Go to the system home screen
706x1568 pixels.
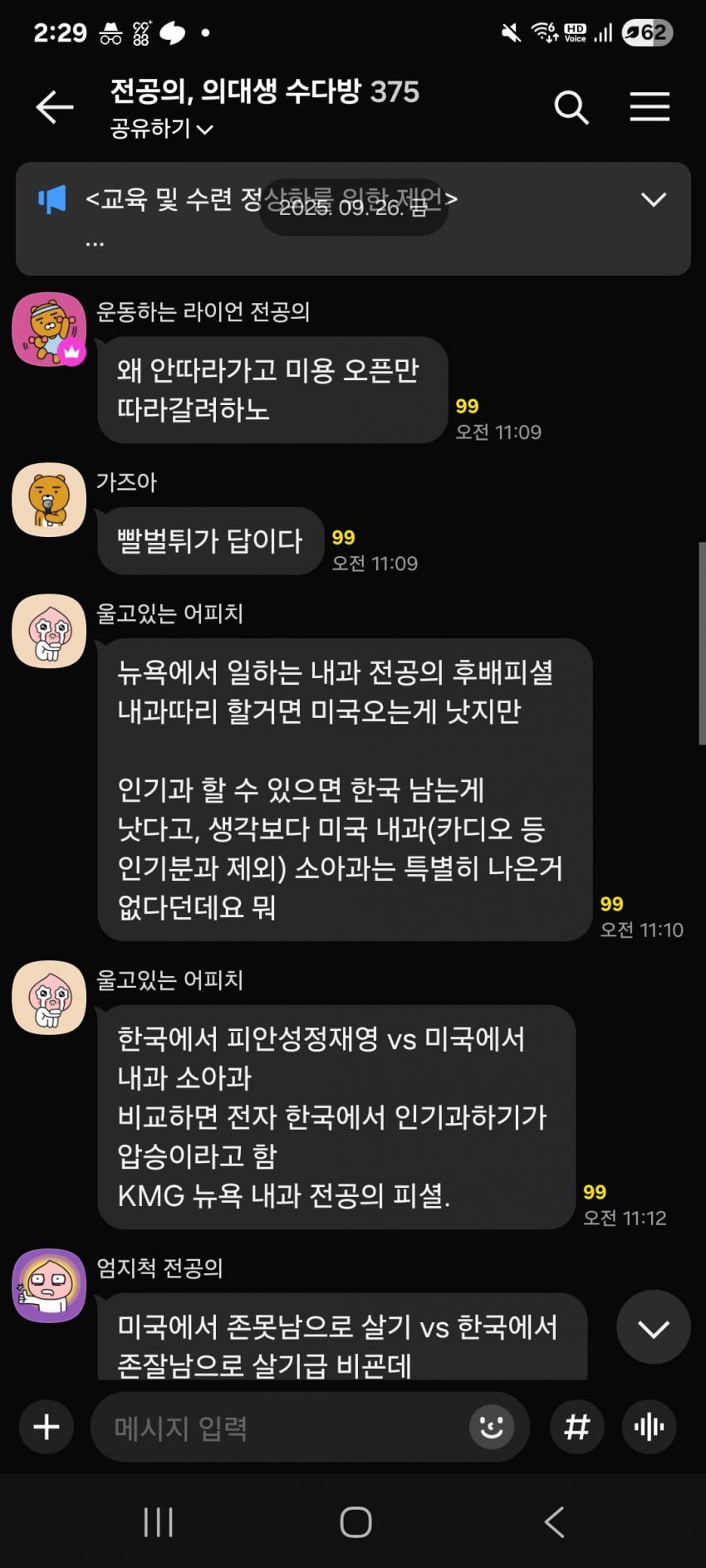(355, 1522)
